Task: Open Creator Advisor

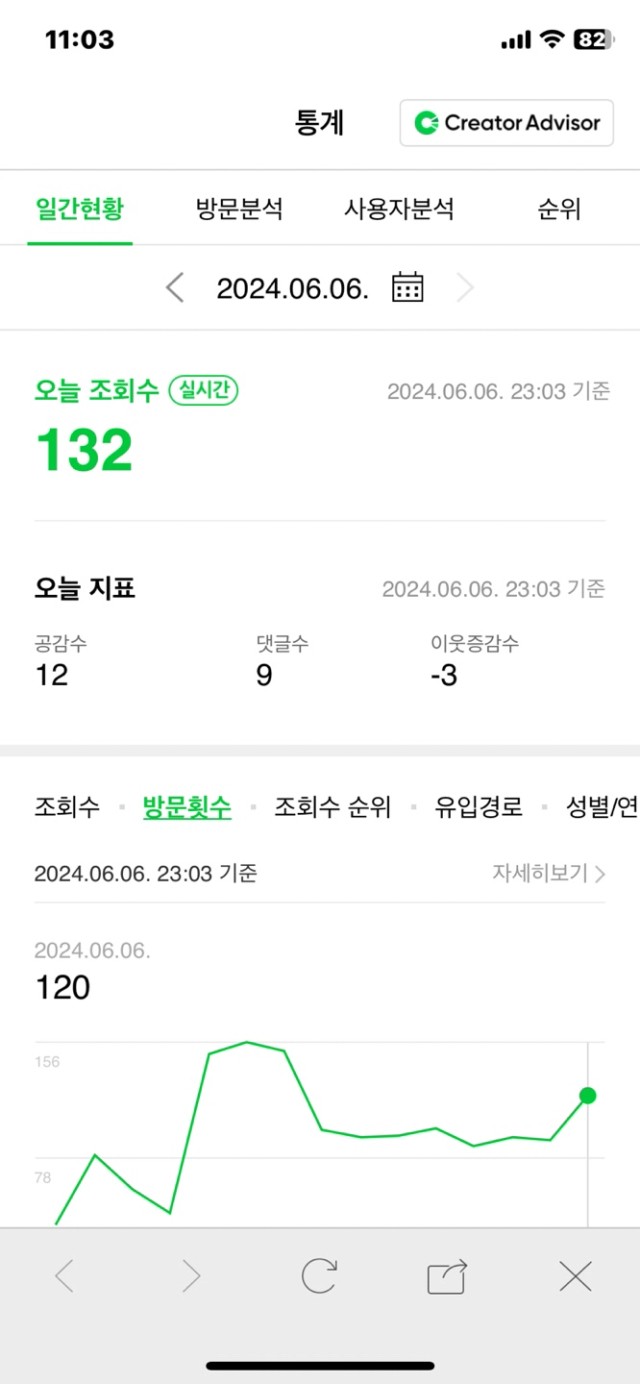Action: 507,123
